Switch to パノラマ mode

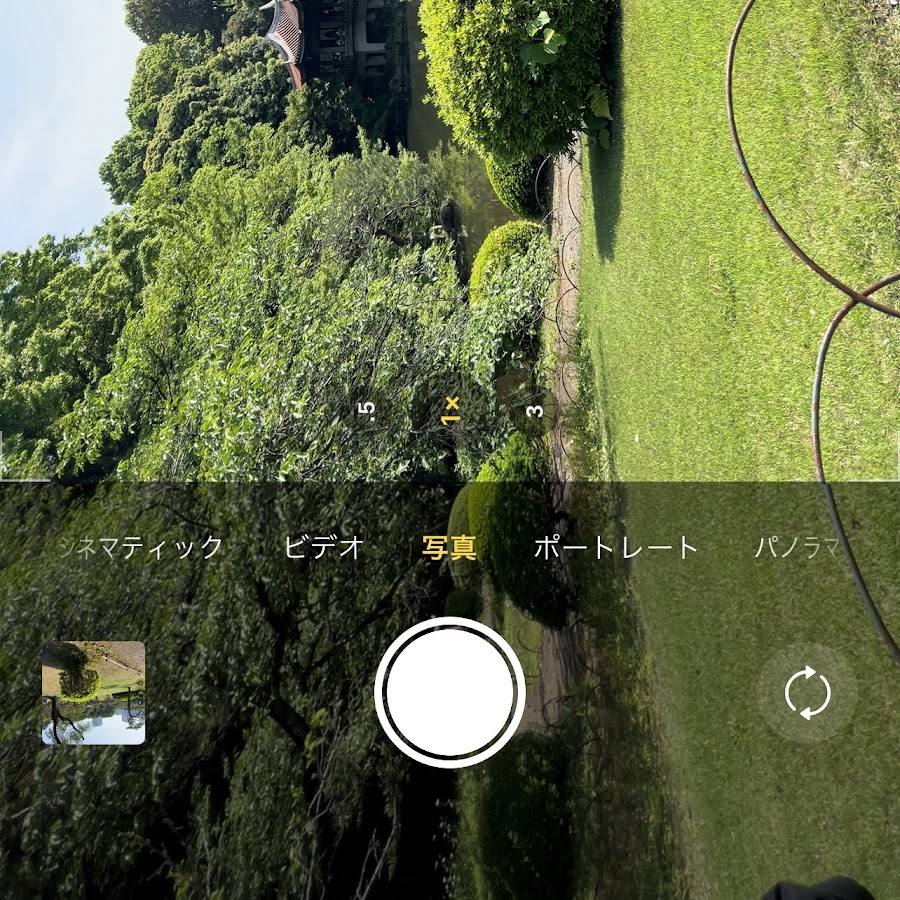pos(800,548)
